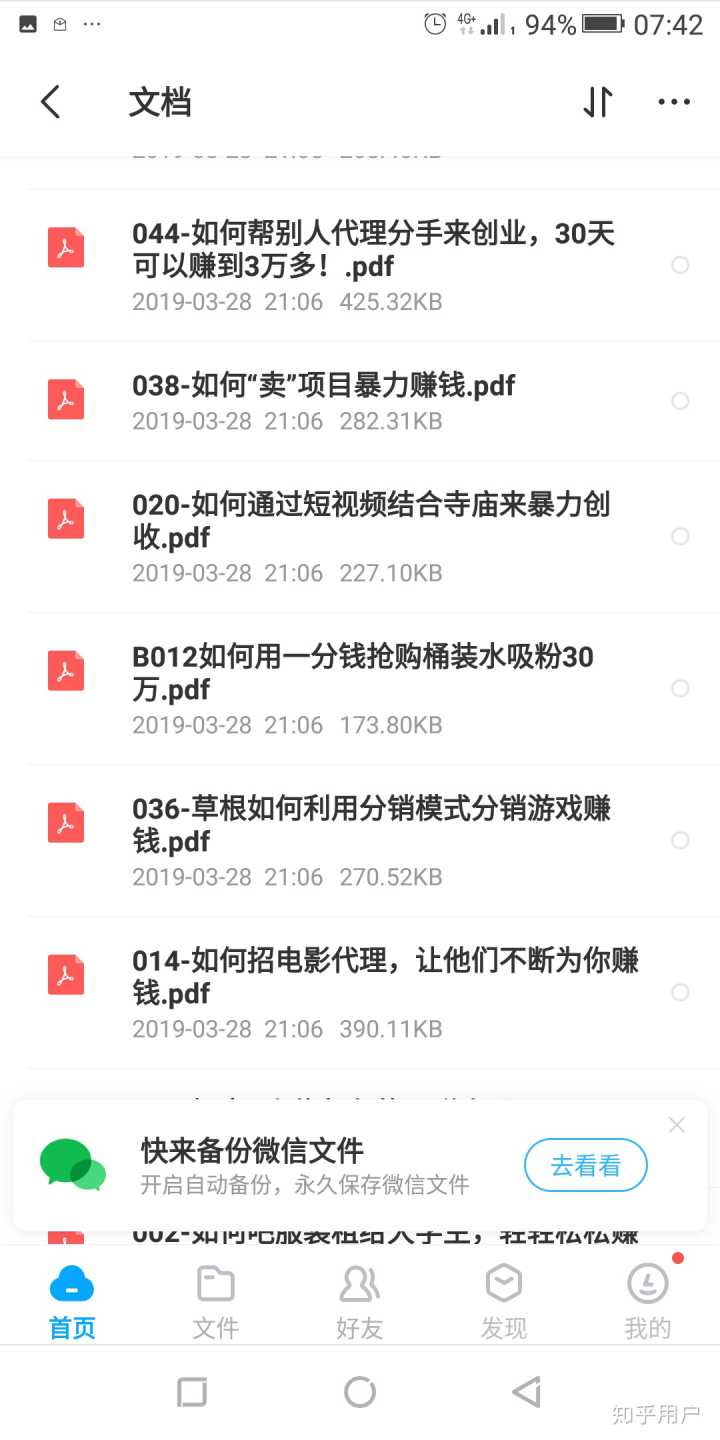The image size is (720, 1440).
Task: Switch to the 文件 tab
Action: point(216,1300)
